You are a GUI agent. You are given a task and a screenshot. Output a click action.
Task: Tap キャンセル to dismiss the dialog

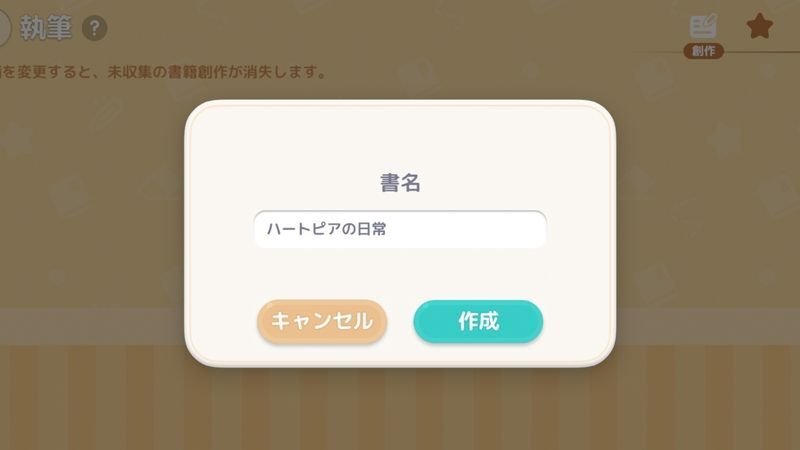tap(322, 322)
